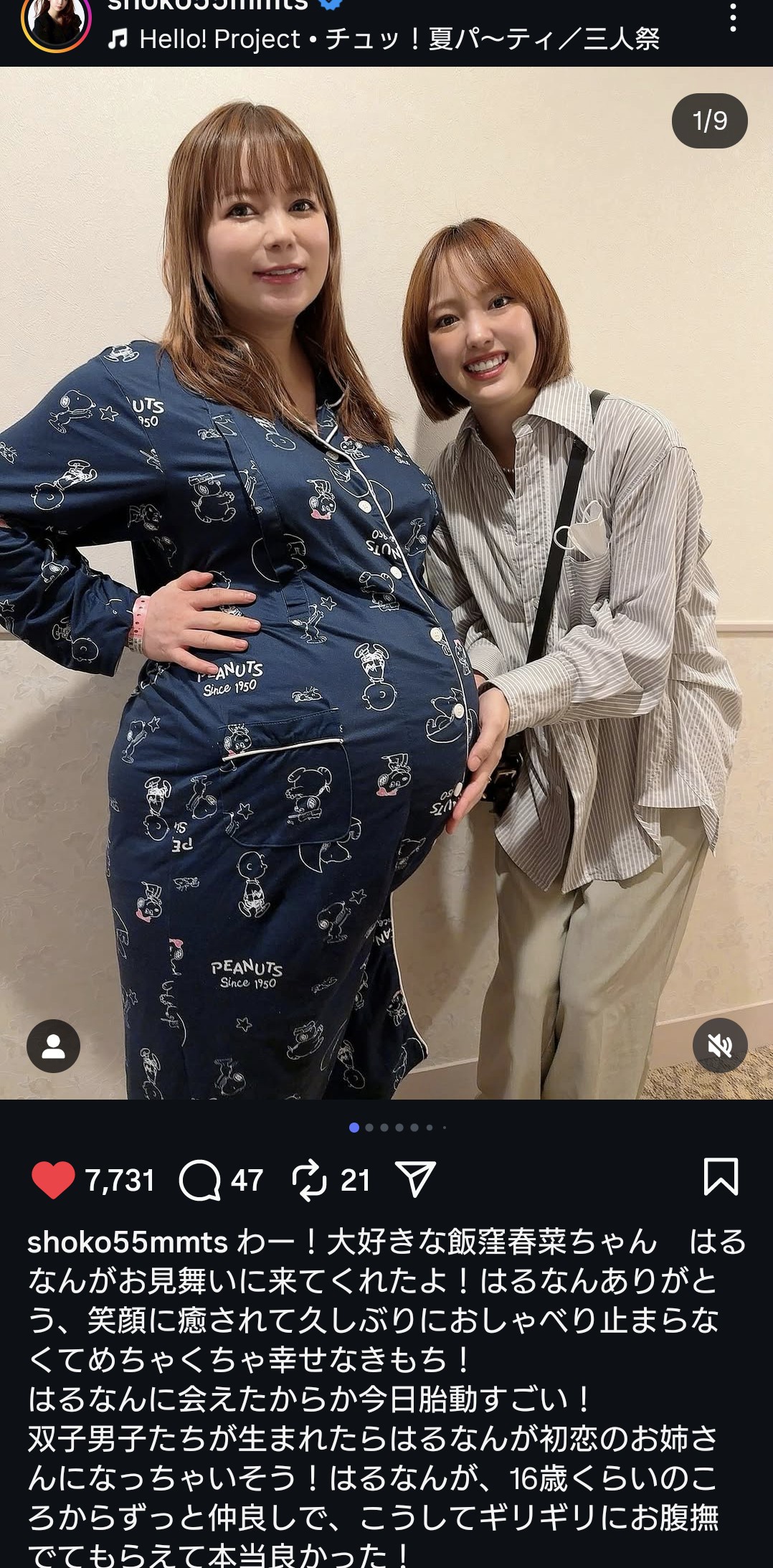Open the post's three-dot options menu
This screenshot has width=773, height=1568.
pos(733,17)
